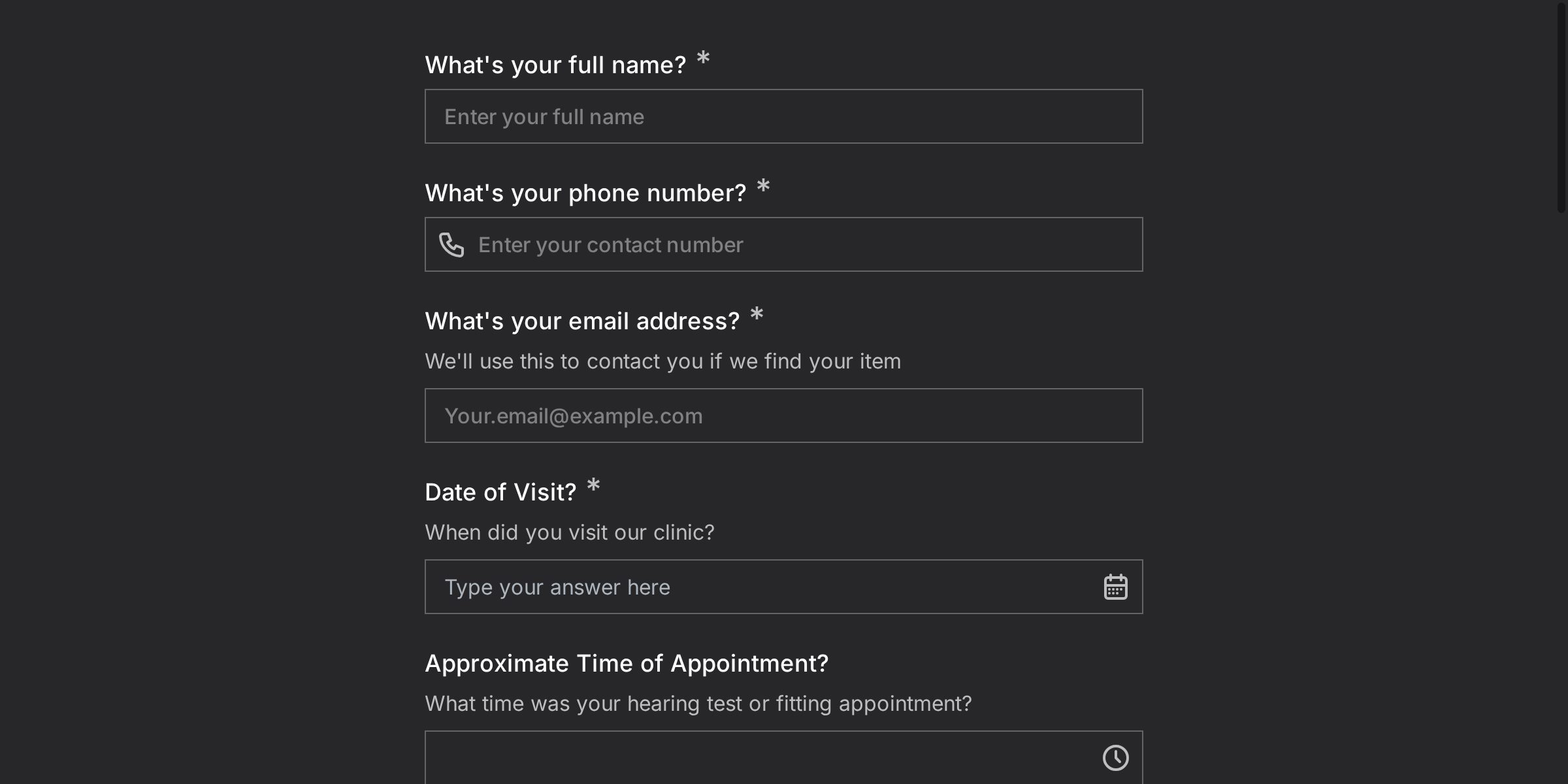
Task: Tap the Date of Visit field
Action: click(x=758, y=587)
